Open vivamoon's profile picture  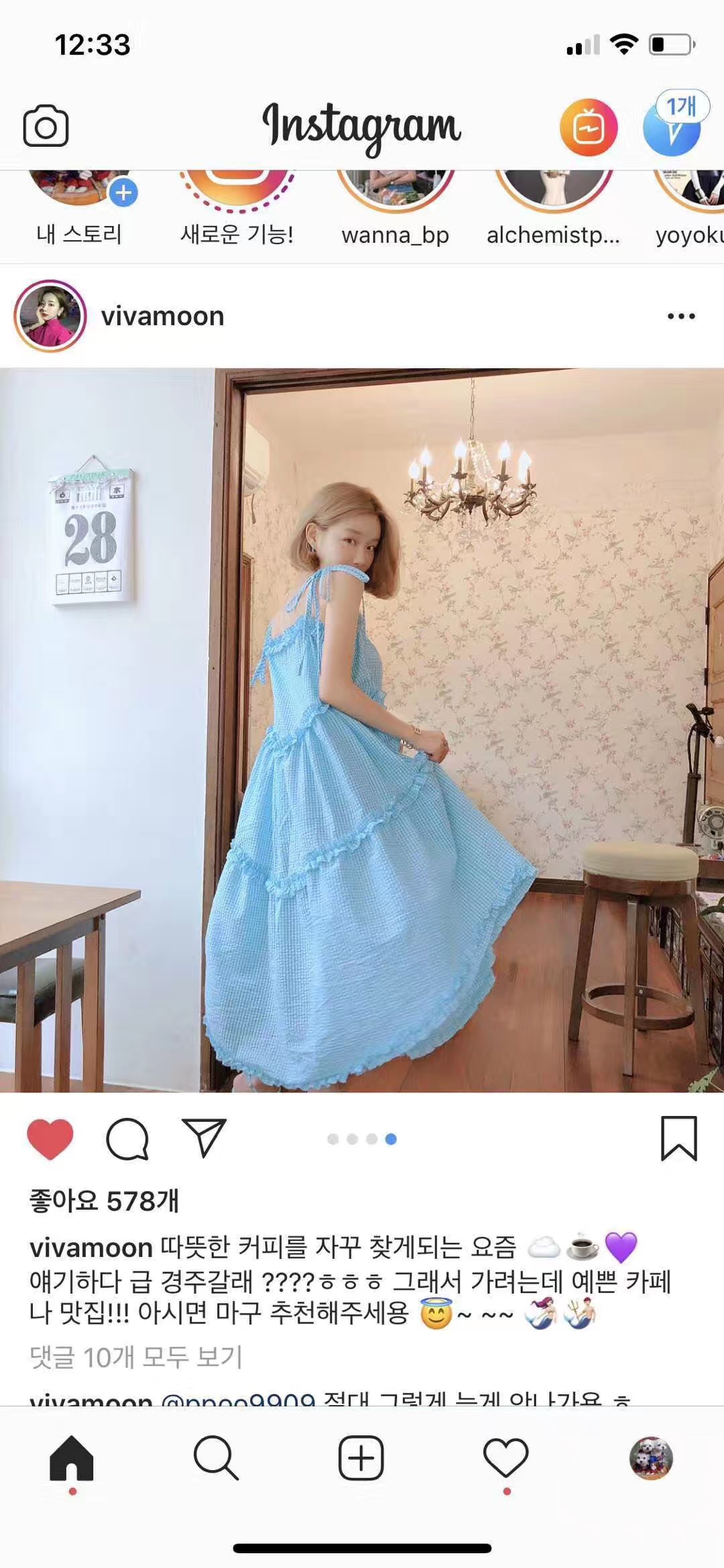pyautogui.click(x=50, y=316)
